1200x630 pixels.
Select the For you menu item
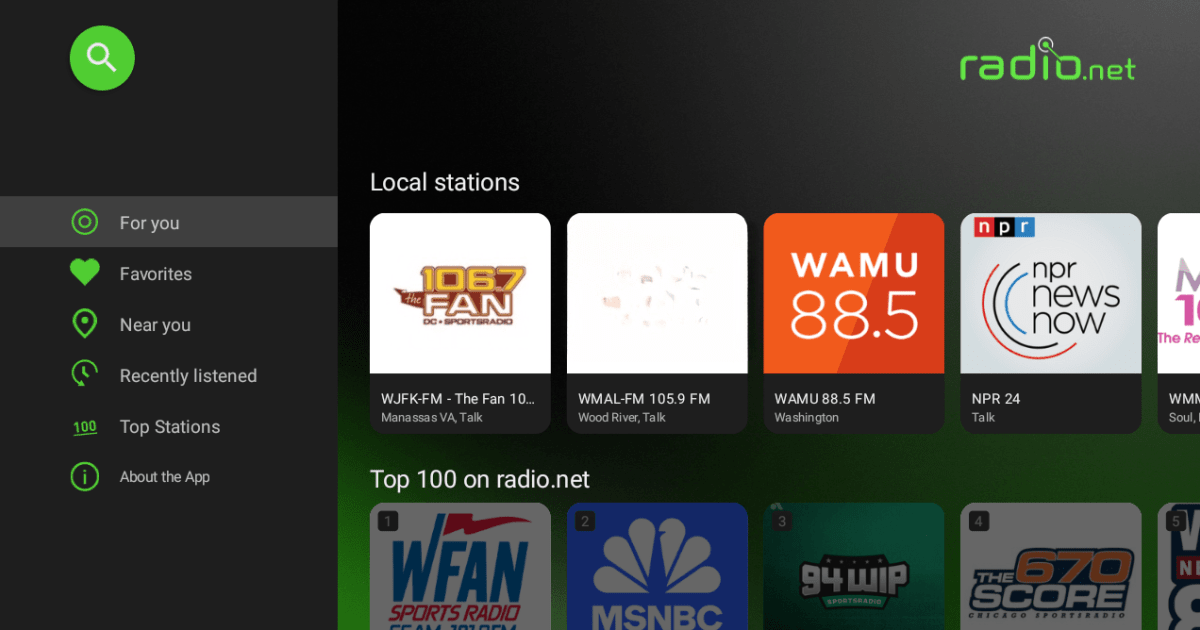150,223
